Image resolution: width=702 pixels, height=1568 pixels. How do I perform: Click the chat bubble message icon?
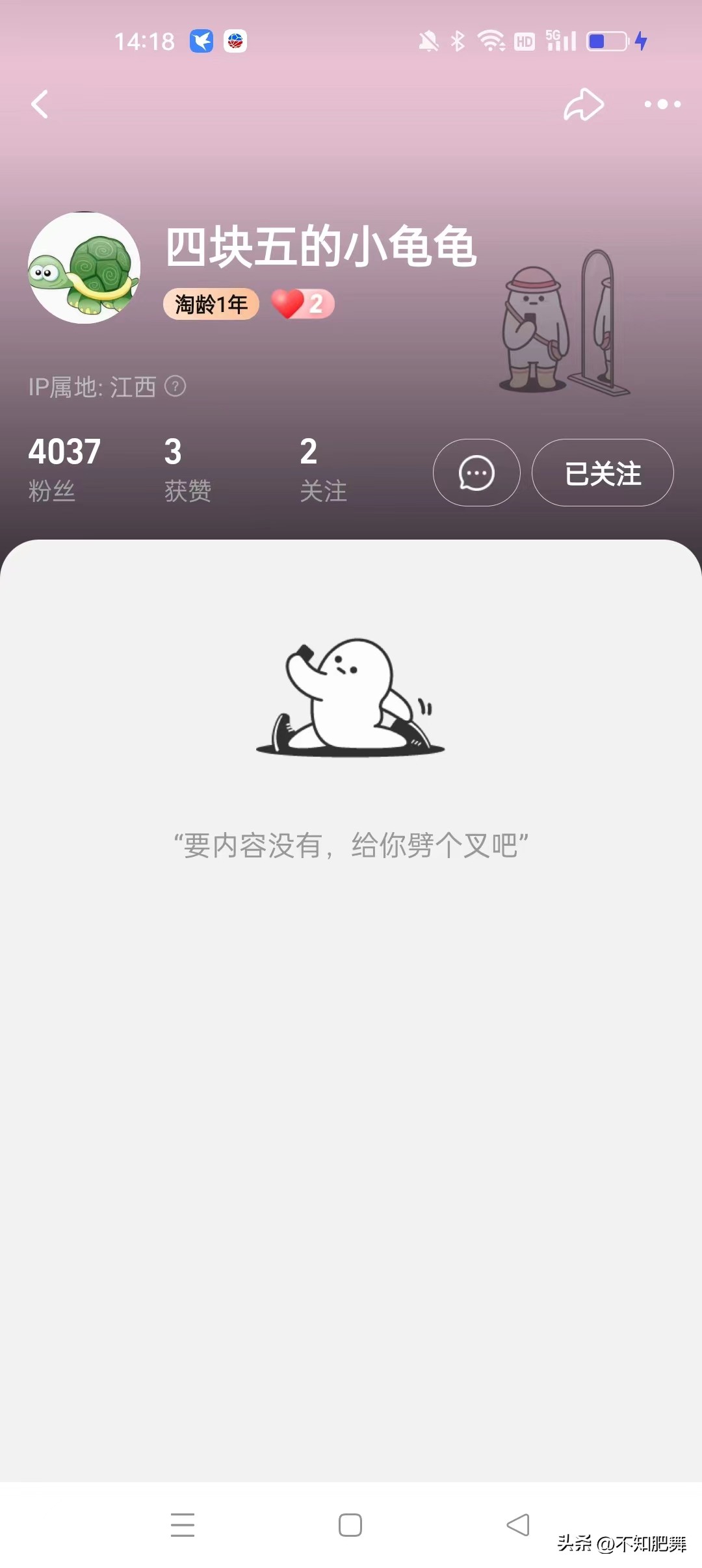pyautogui.click(x=476, y=473)
